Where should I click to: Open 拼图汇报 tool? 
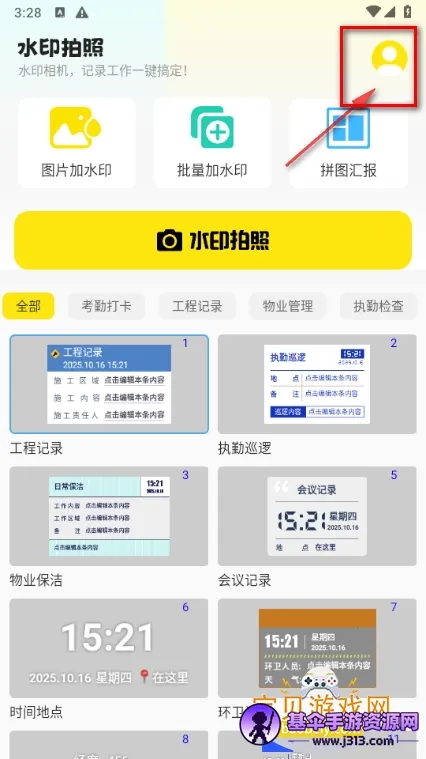pos(349,143)
